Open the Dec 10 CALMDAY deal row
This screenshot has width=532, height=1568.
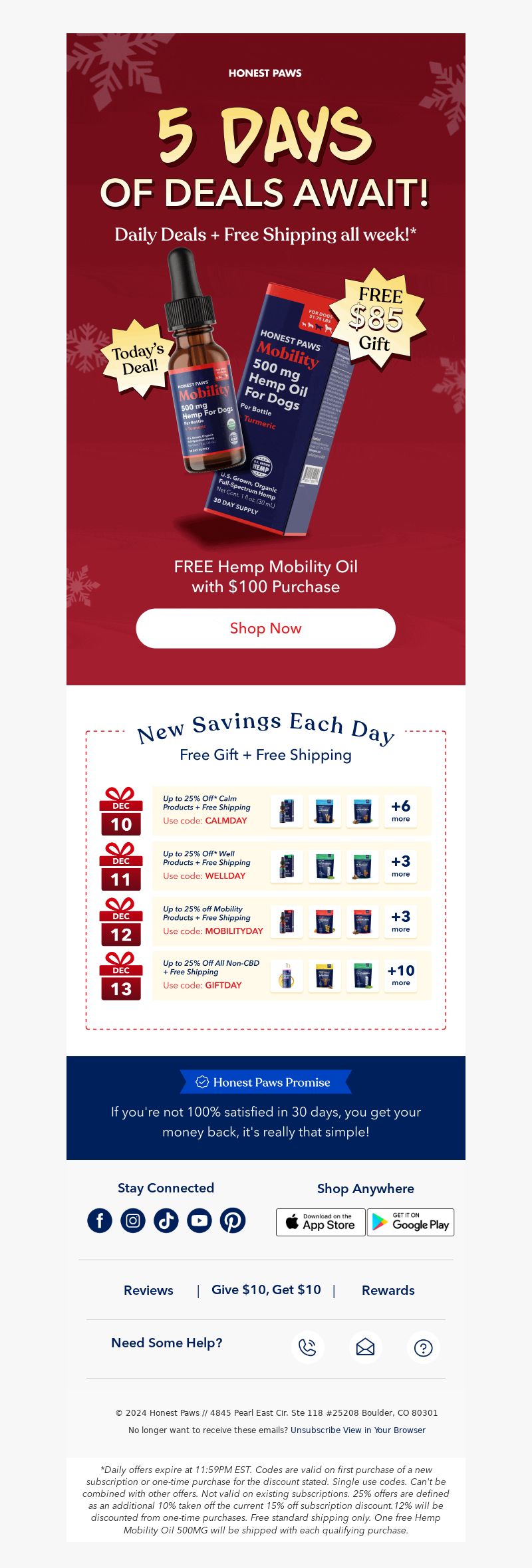[x=291, y=811]
